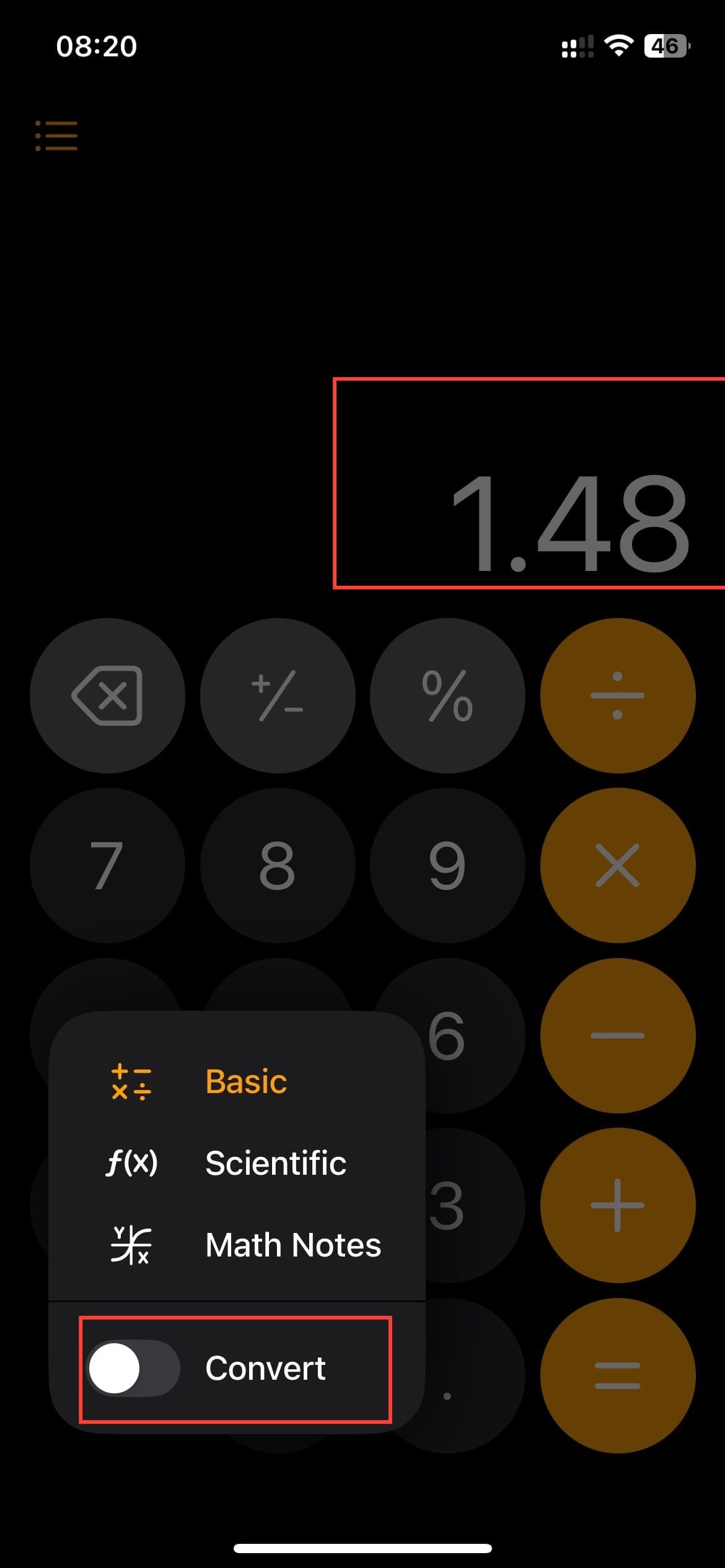Turn on the Convert toggle
The image size is (725, 1568).
134,1367
